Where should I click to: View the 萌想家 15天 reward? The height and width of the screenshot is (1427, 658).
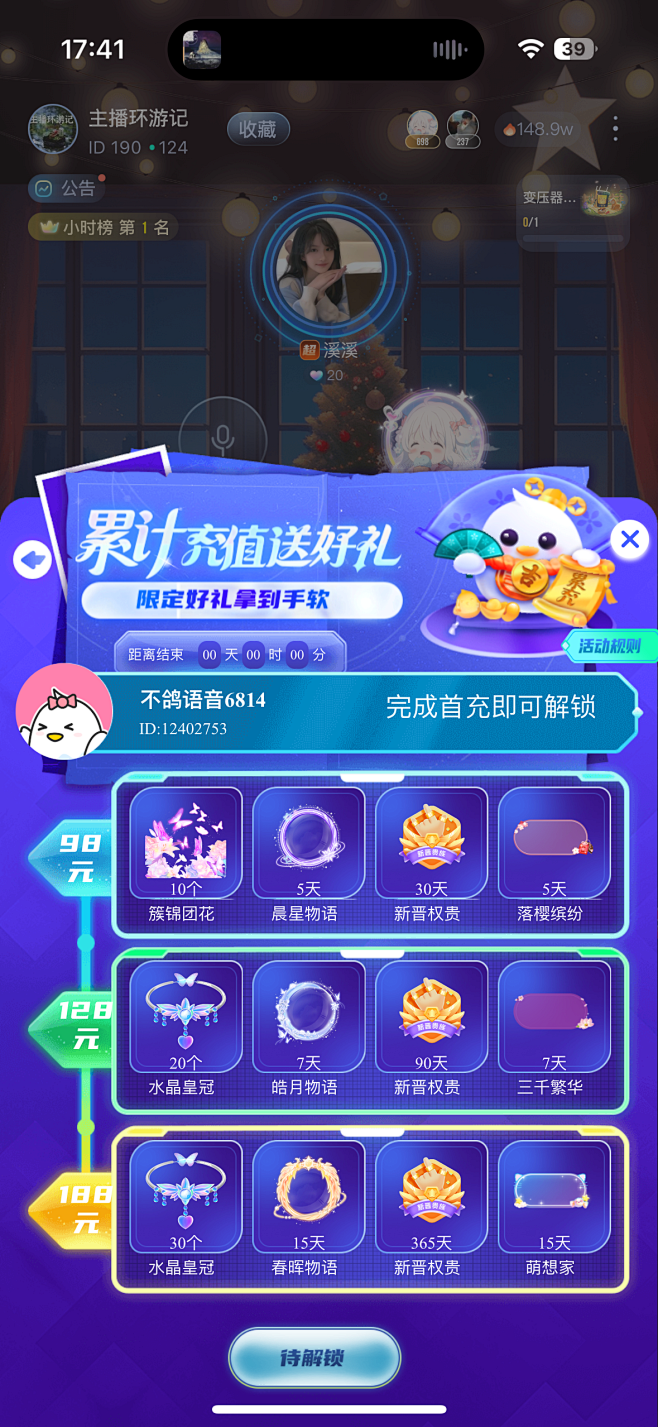pyautogui.click(x=554, y=1207)
